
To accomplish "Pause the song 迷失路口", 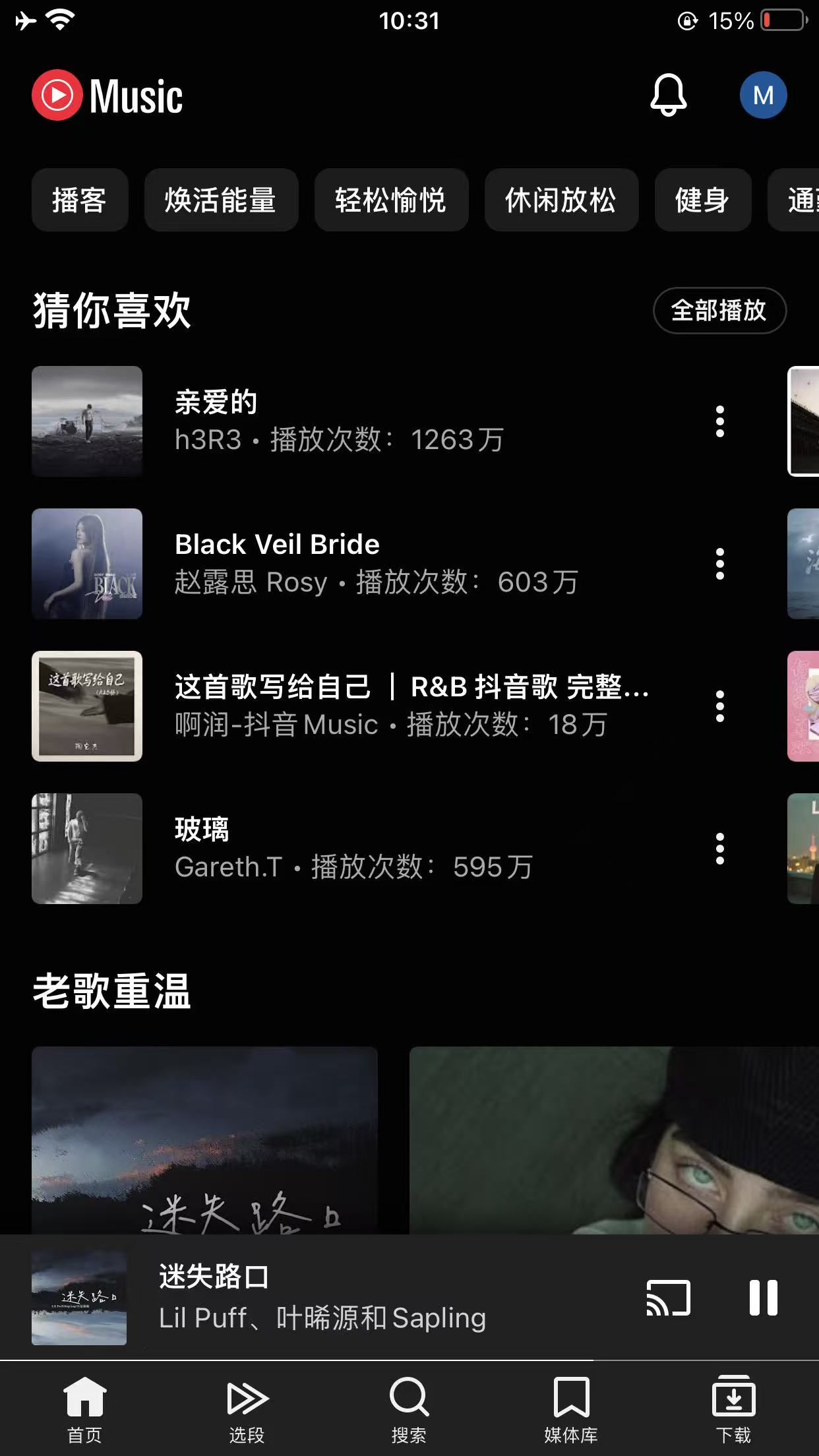I will click(764, 1297).
